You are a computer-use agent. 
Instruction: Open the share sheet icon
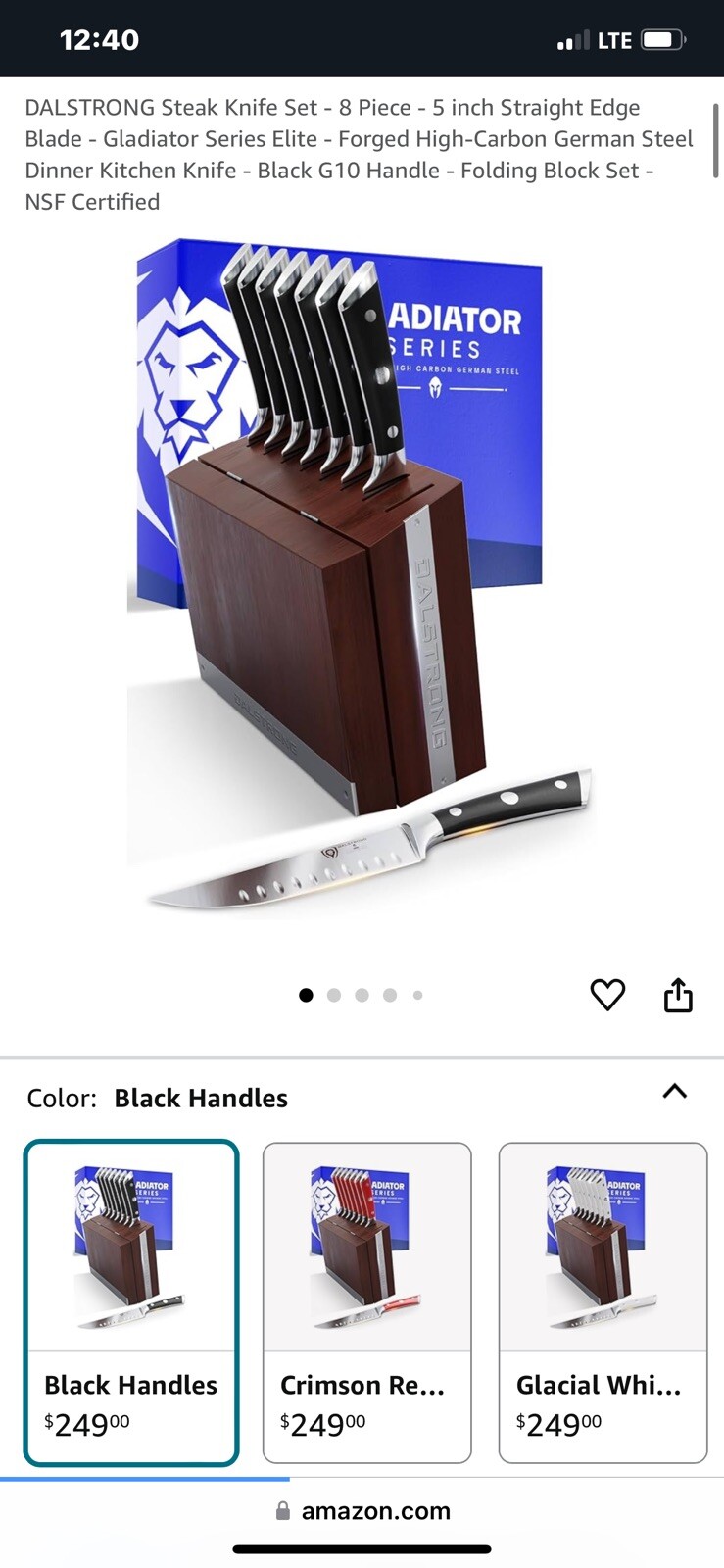tap(678, 995)
